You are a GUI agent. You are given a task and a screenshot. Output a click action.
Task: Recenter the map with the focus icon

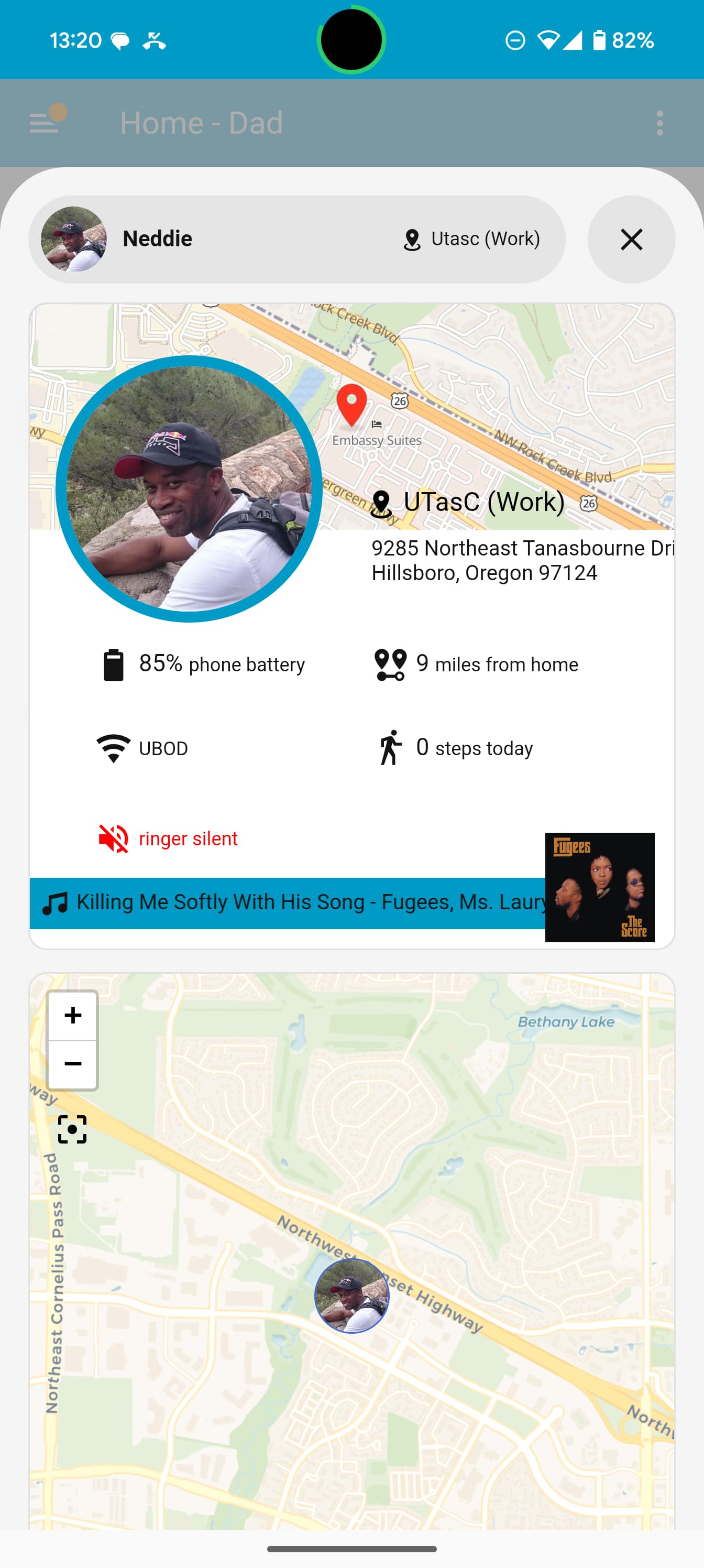click(72, 1129)
